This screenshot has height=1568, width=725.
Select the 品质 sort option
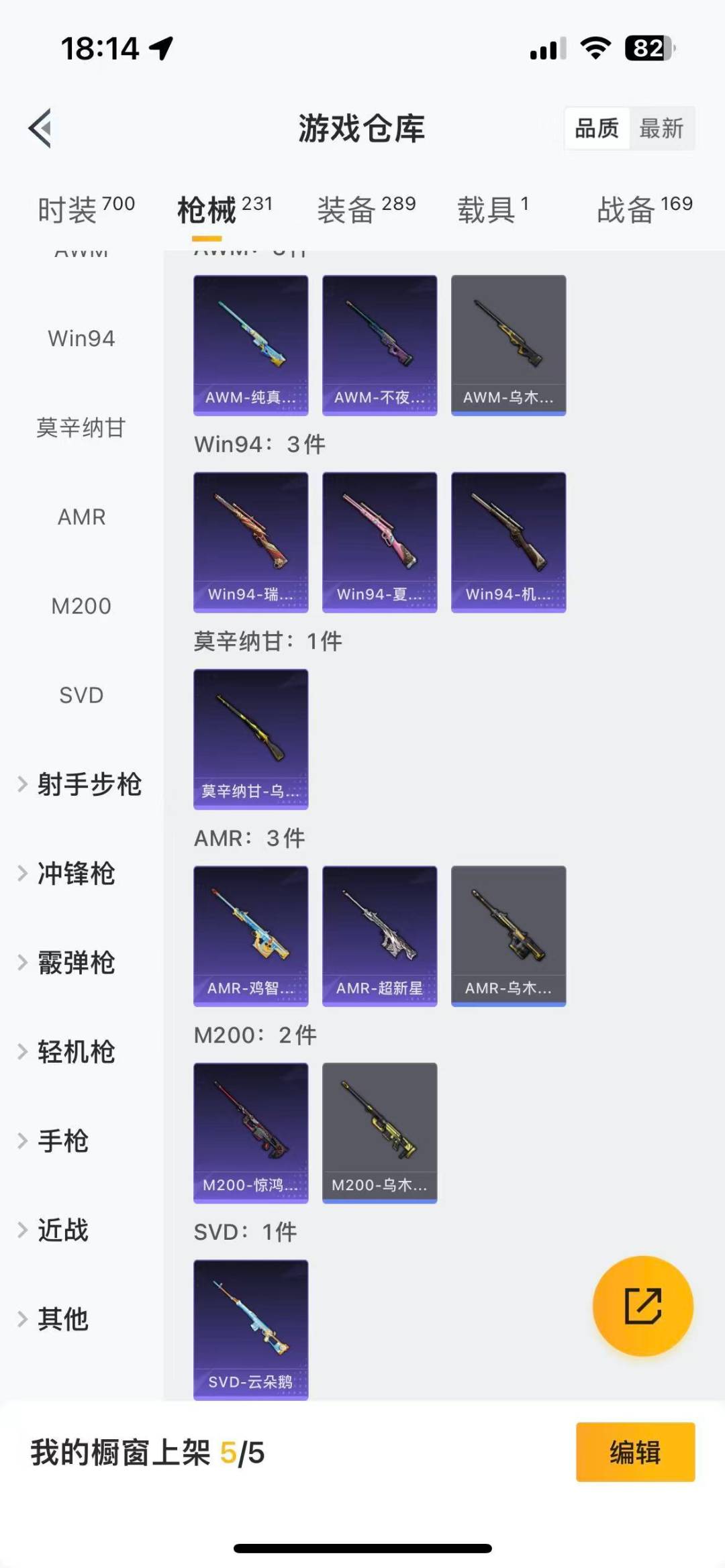click(597, 128)
